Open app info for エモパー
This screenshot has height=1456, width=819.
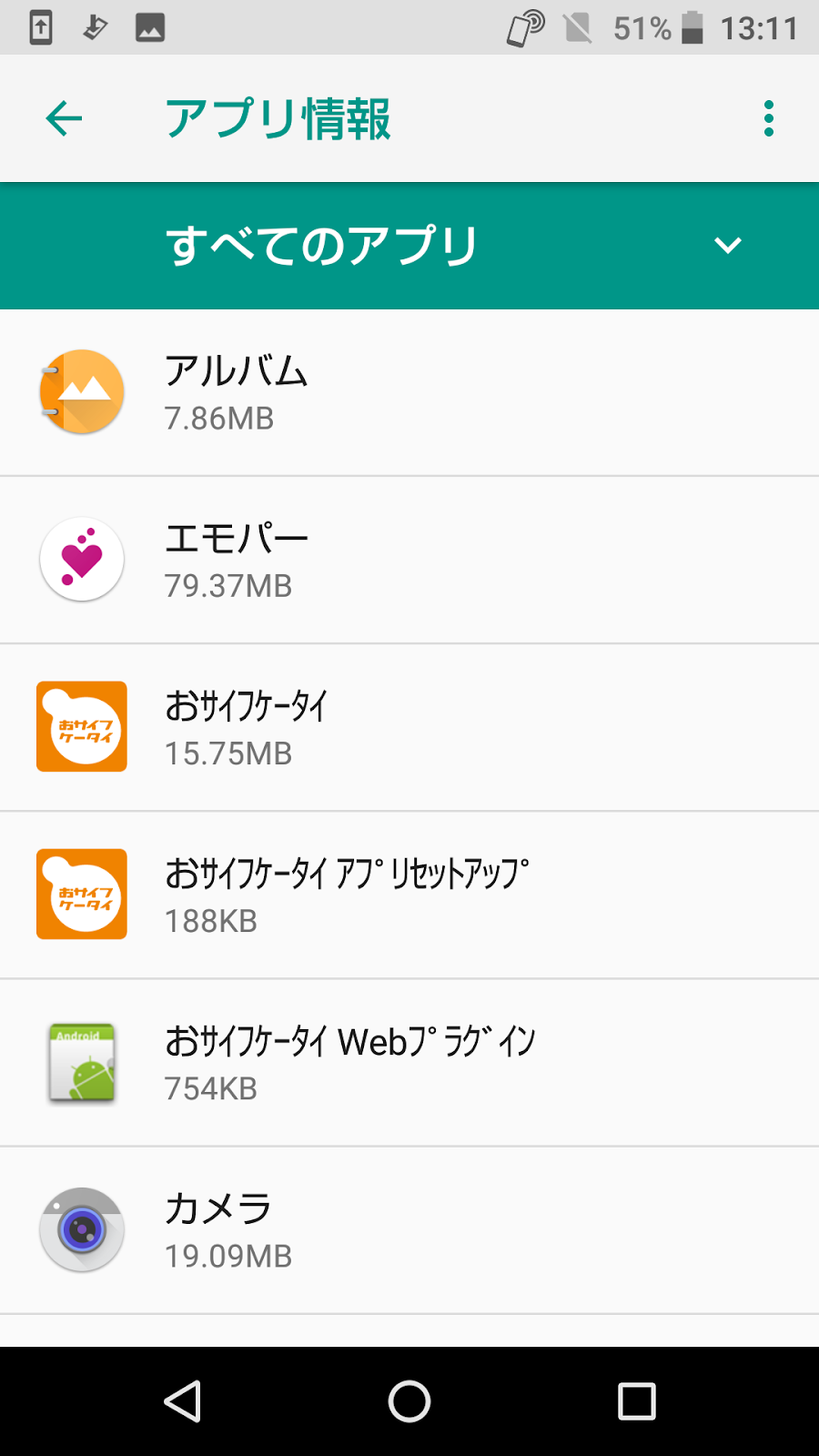coord(409,560)
